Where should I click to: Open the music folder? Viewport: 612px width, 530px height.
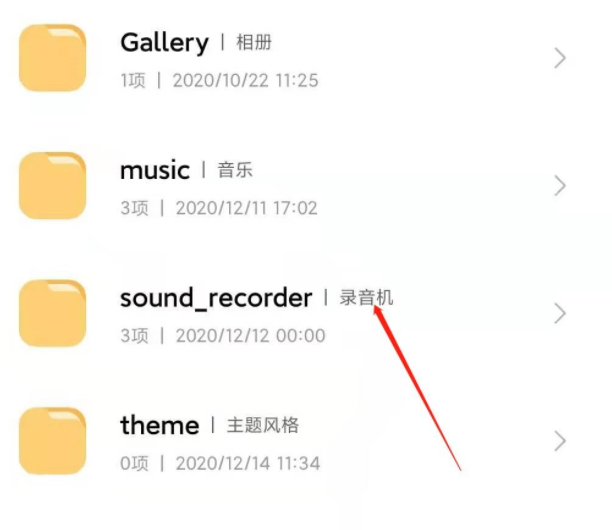click(x=154, y=170)
